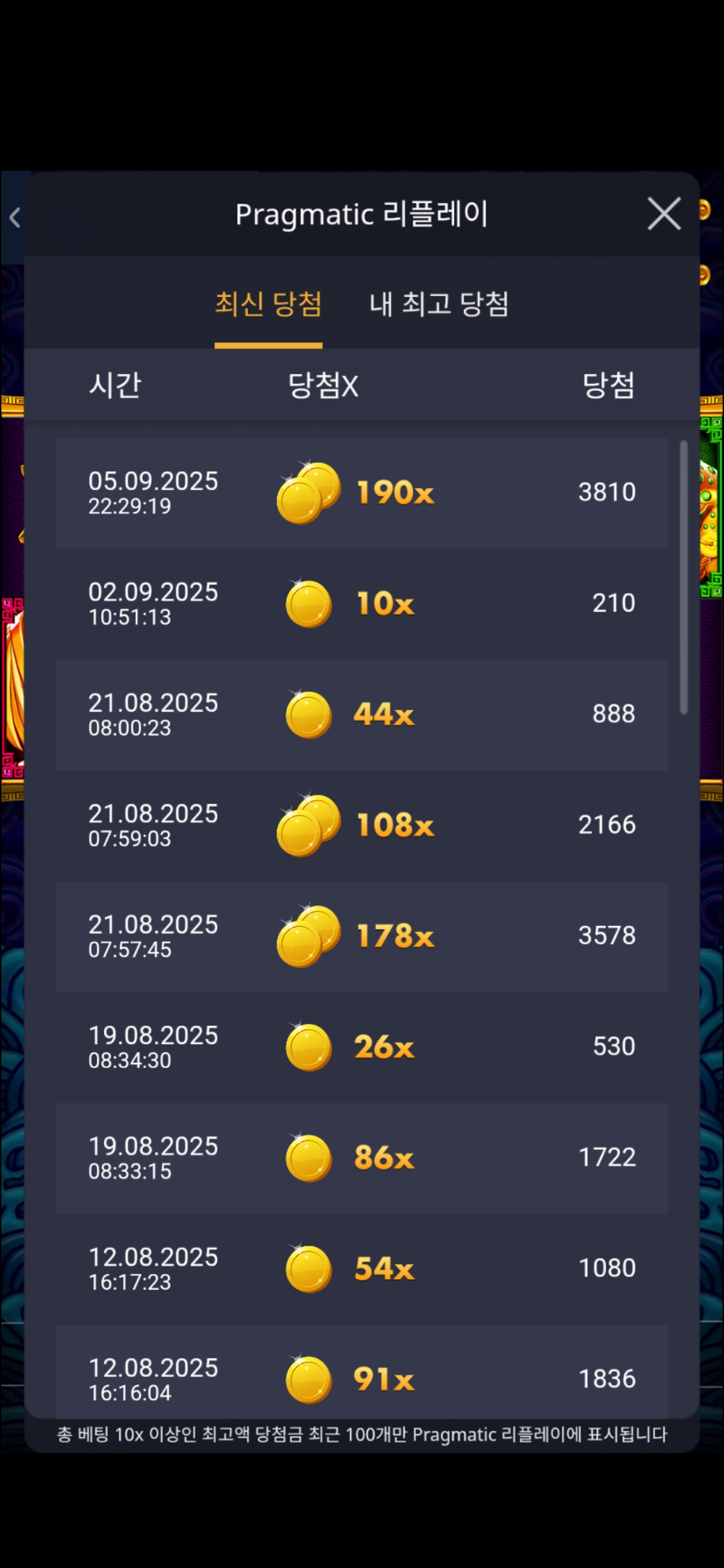Open the 10x replay worth 210
Screen dimensions: 724x1568
(362, 604)
